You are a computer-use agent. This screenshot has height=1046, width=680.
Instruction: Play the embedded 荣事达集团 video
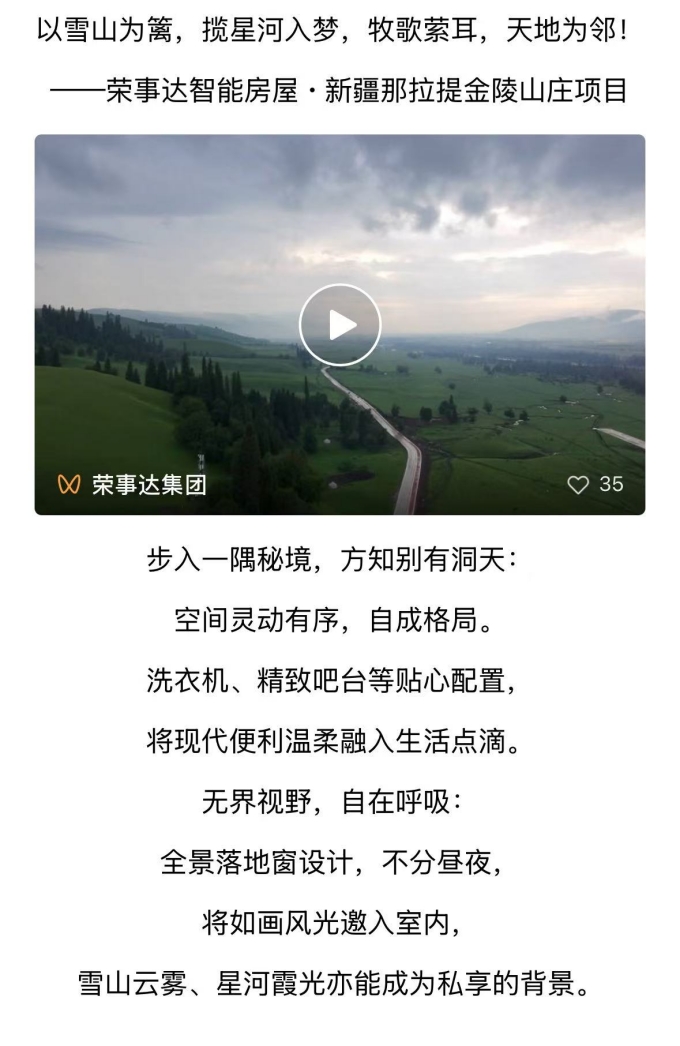pos(340,324)
